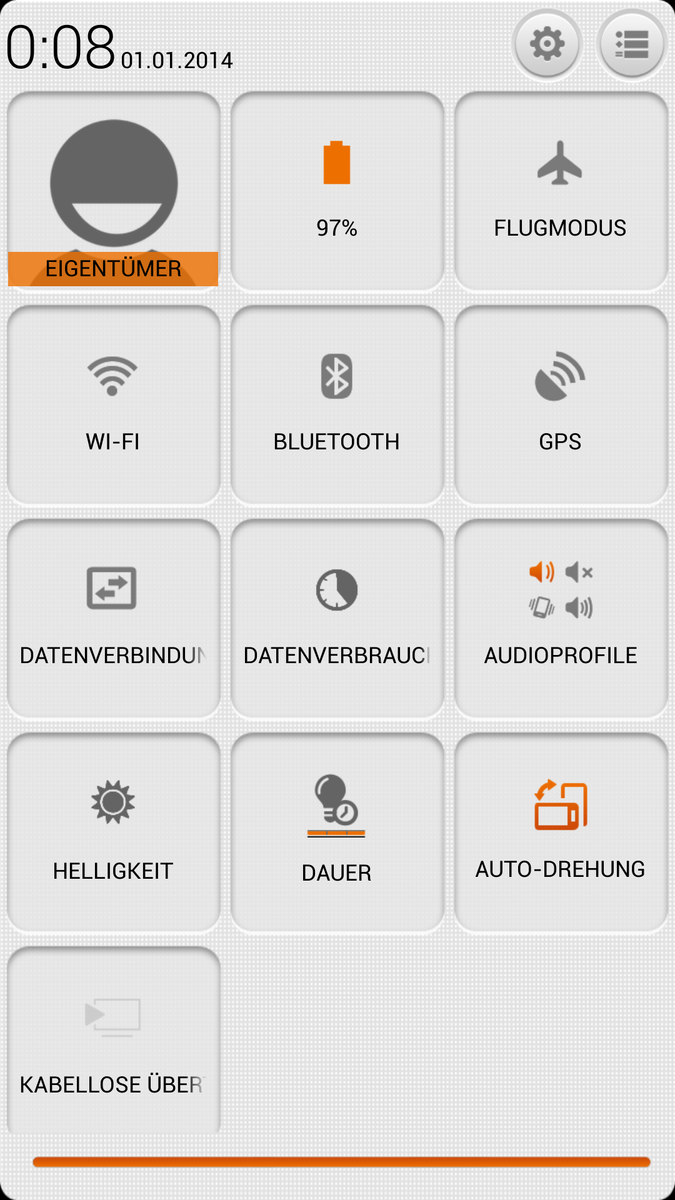Tap the Helligkeit brightness tile
This screenshot has height=1200, width=675.
click(x=114, y=833)
